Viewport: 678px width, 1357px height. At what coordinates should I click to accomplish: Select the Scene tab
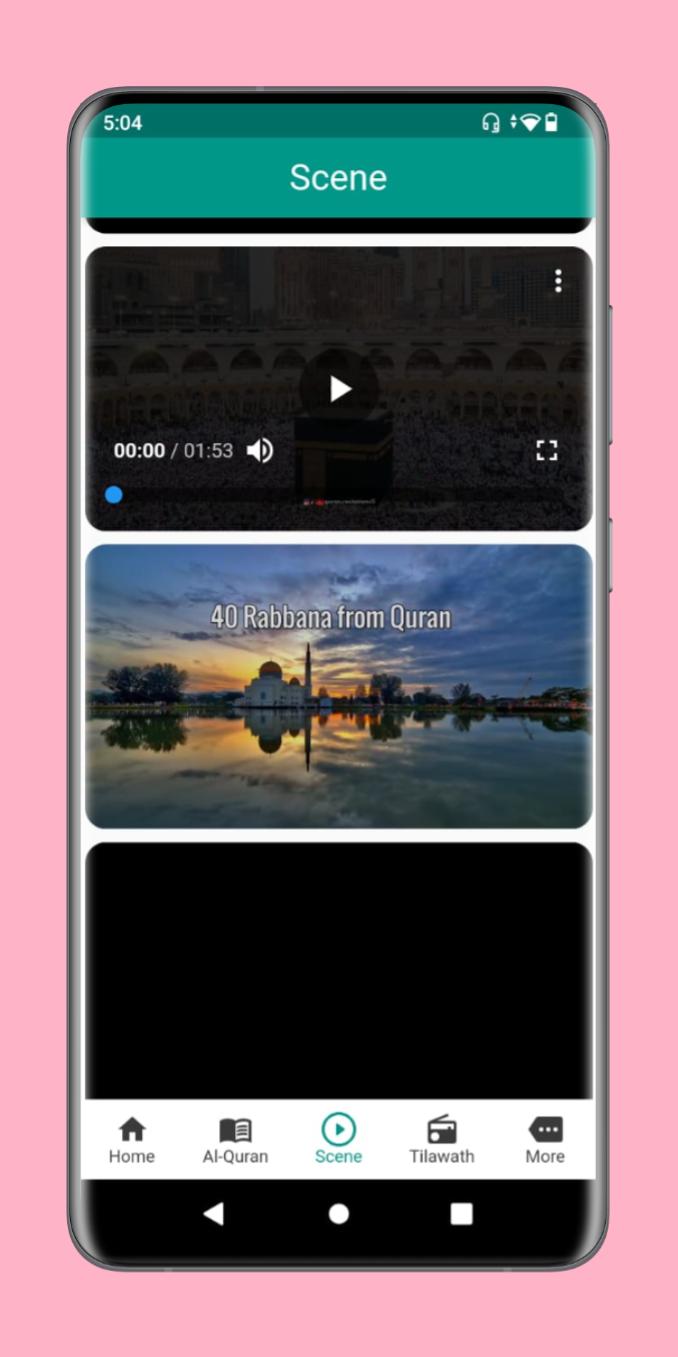(x=338, y=1141)
